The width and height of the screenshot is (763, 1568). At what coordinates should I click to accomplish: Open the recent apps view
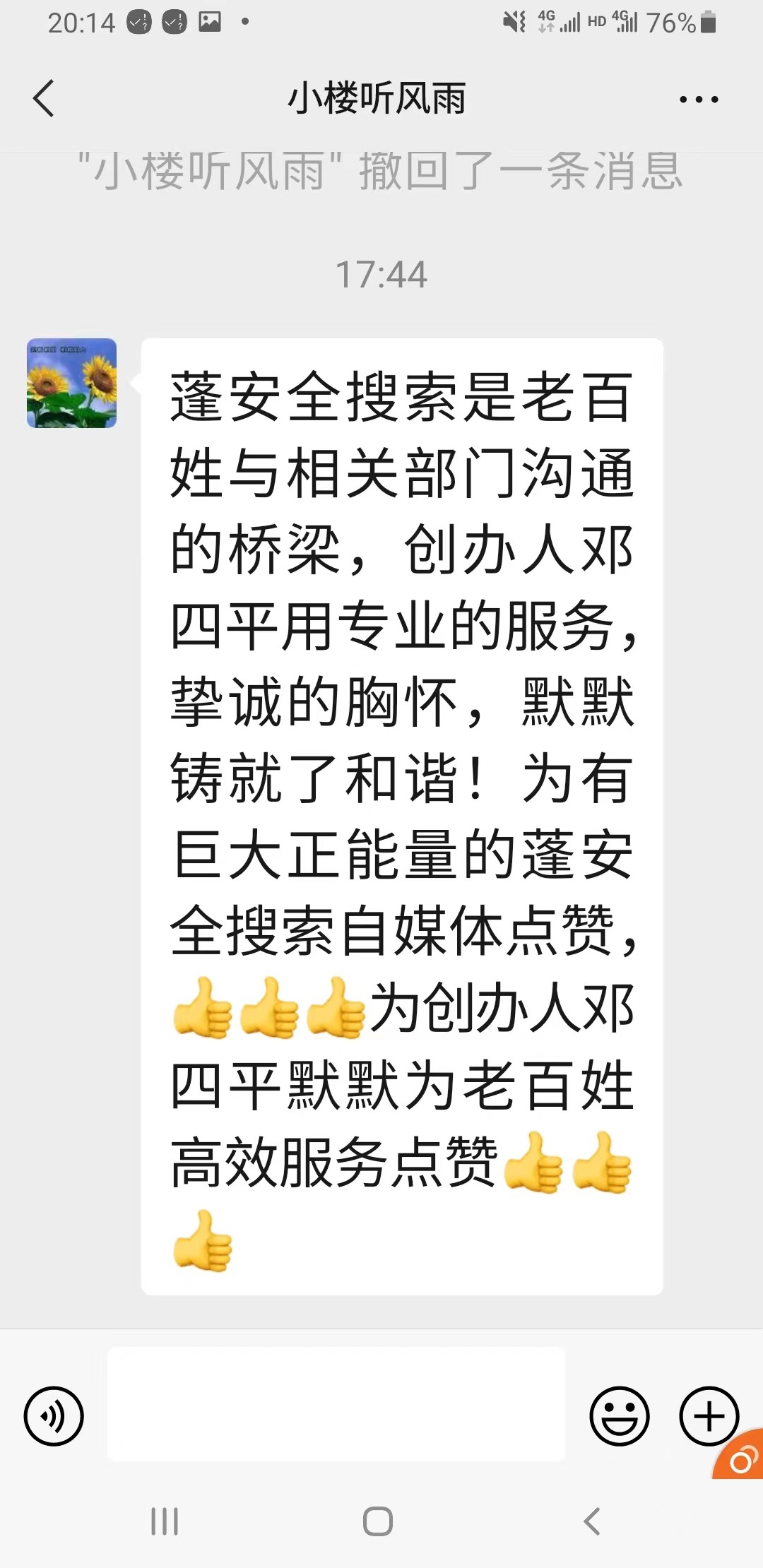pos(165,1521)
